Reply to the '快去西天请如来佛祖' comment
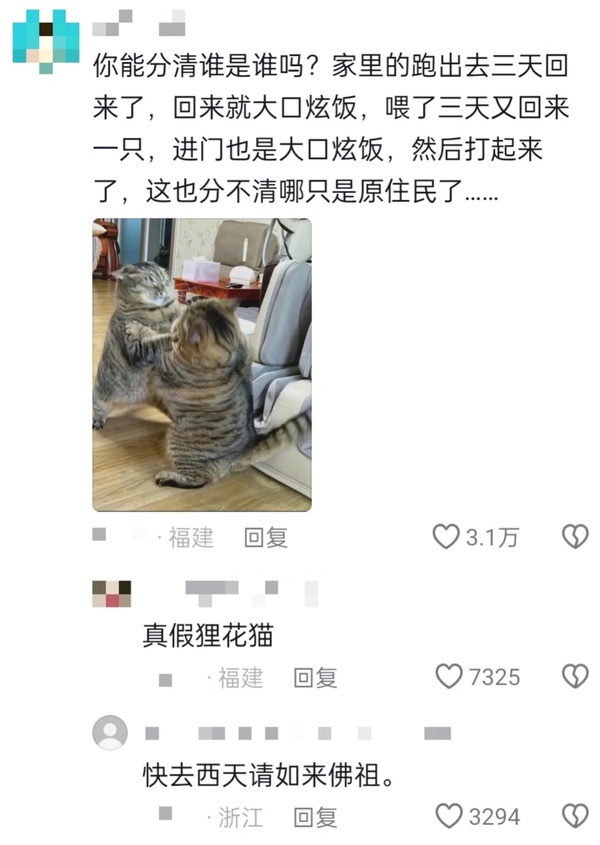The image size is (600, 845). tap(314, 816)
